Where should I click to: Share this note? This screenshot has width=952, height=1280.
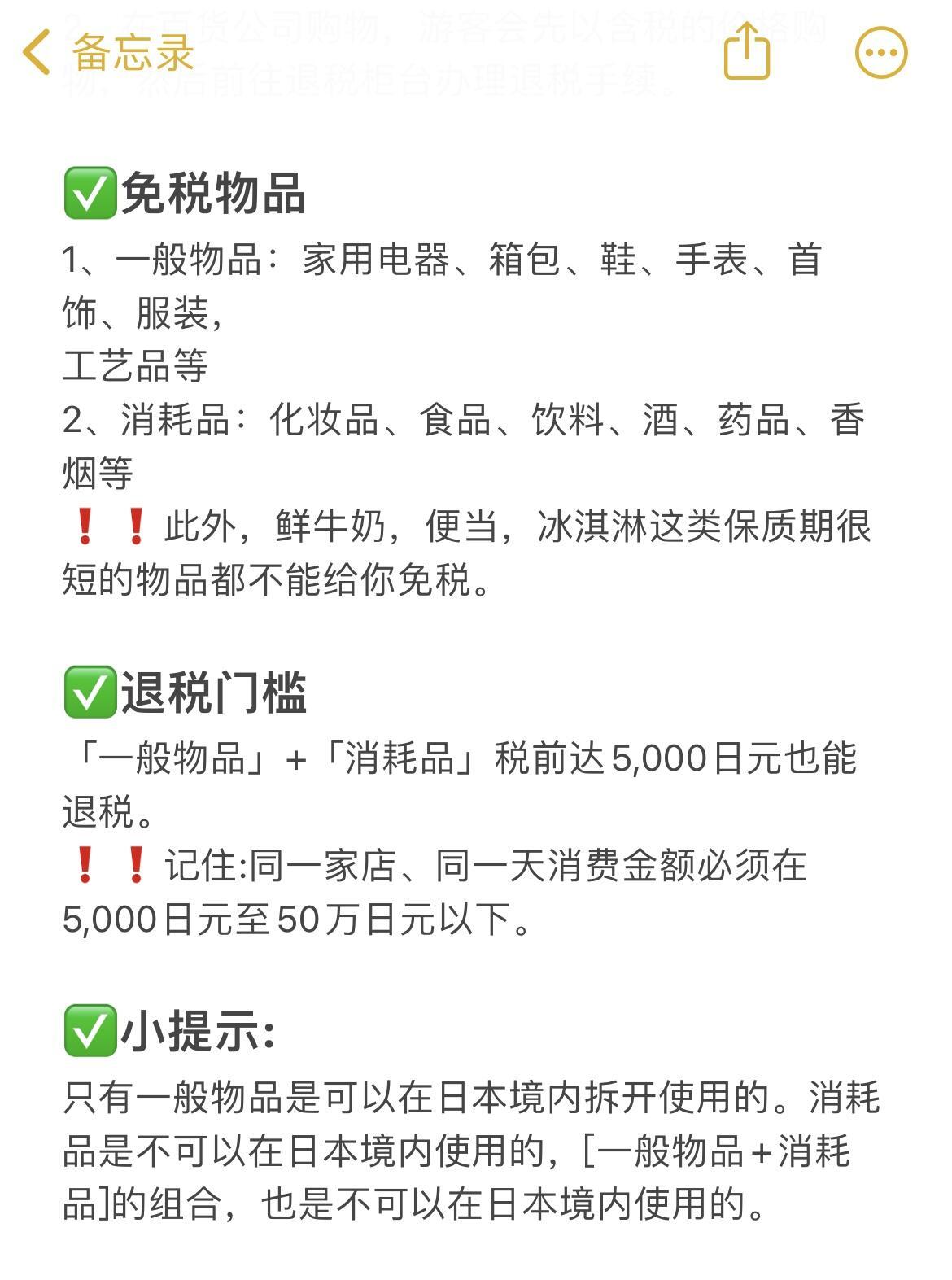pos(746,52)
